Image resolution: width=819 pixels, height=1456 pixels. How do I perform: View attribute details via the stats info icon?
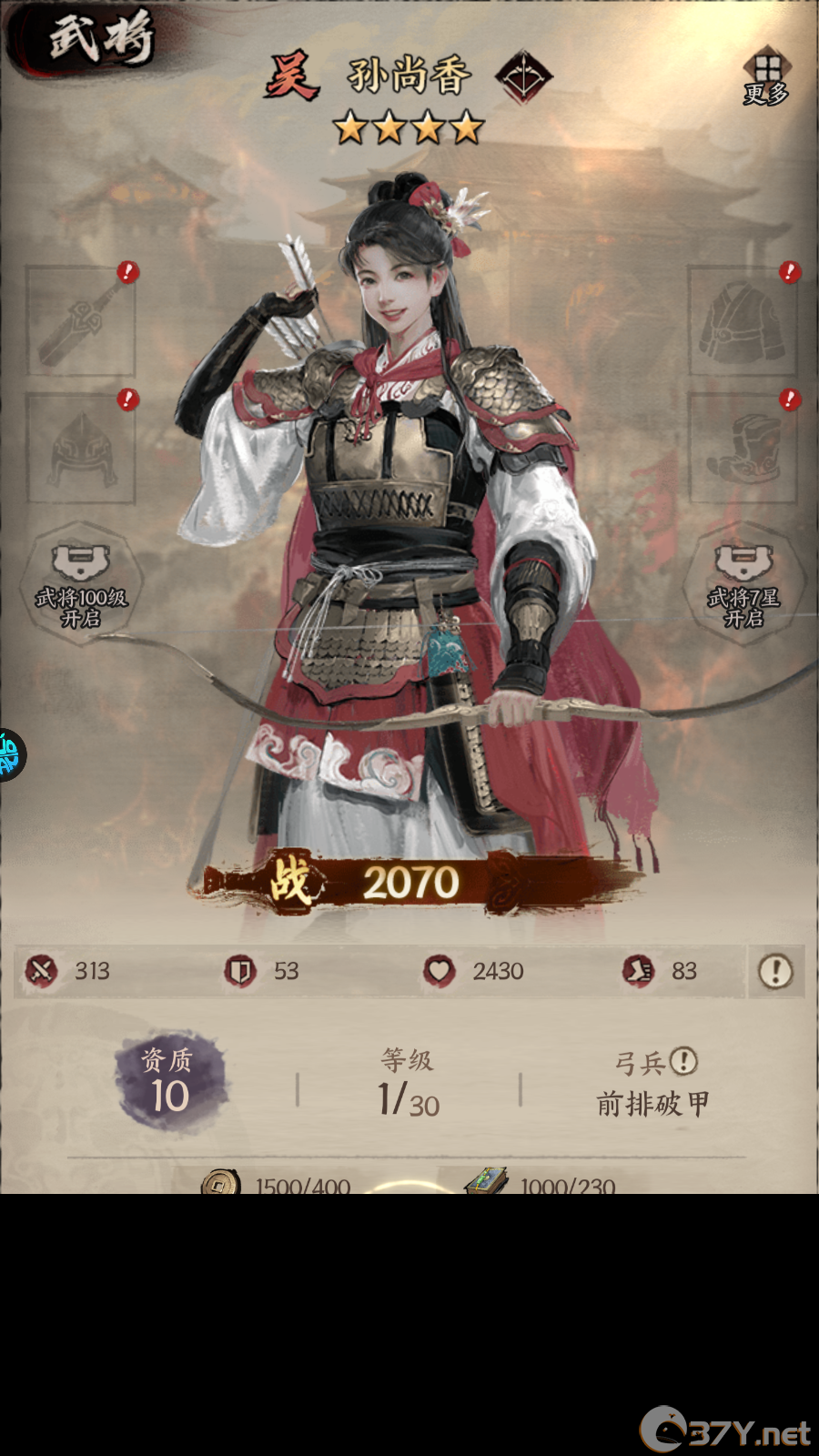[x=775, y=971]
